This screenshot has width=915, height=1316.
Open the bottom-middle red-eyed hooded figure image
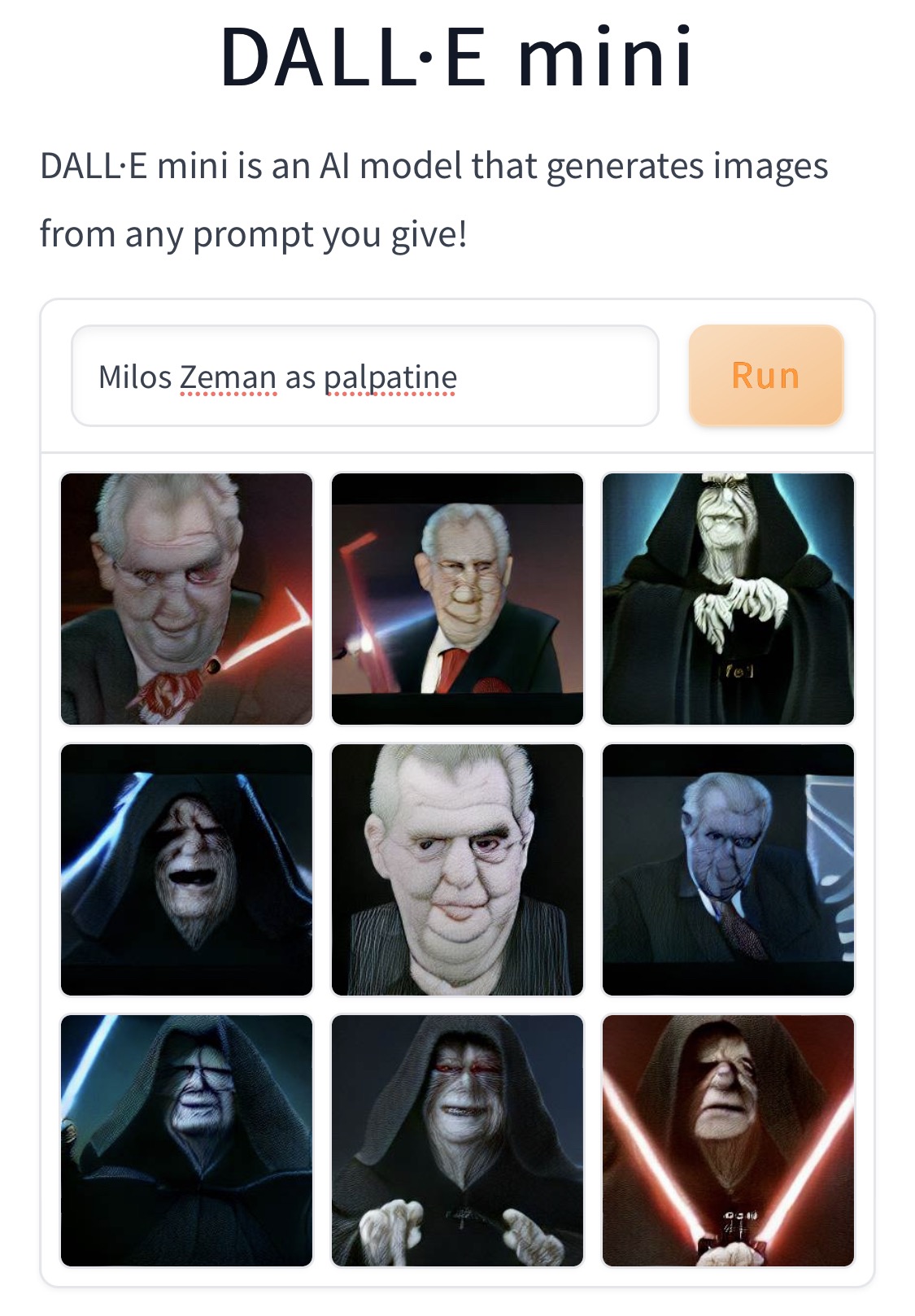coord(457,1140)
